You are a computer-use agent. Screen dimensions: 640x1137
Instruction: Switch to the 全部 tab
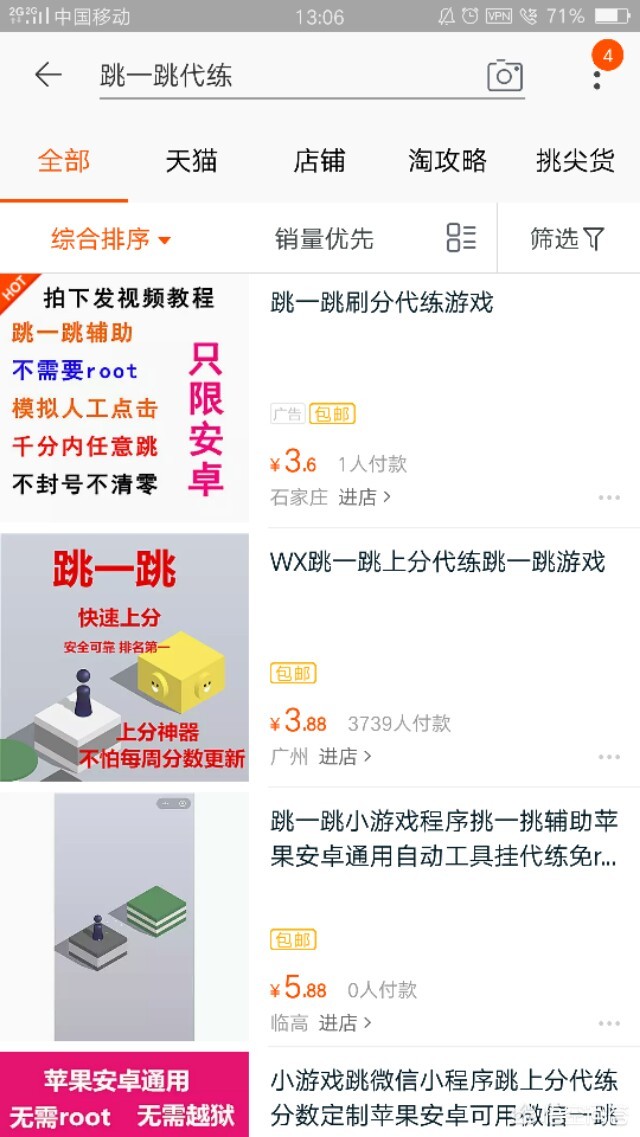[x=64, y=161]
